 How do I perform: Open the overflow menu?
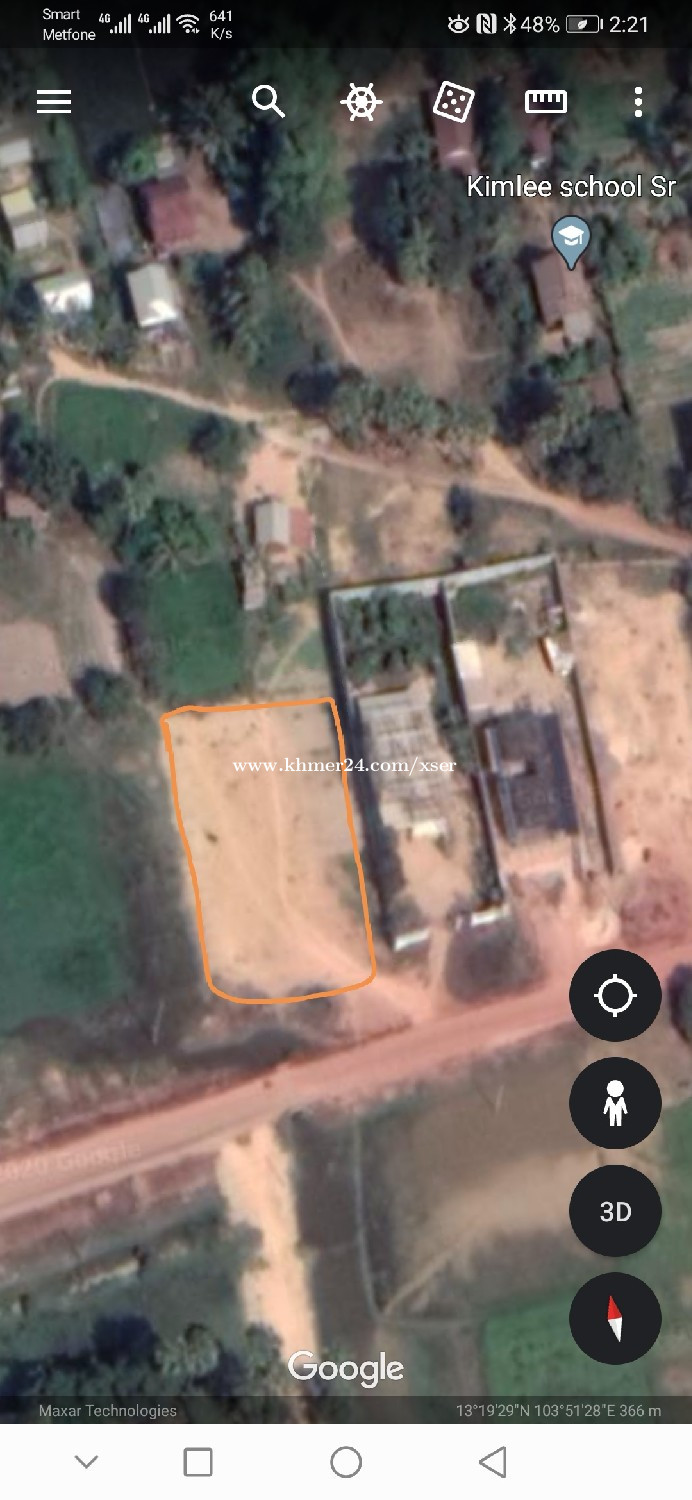coord(638,101)
